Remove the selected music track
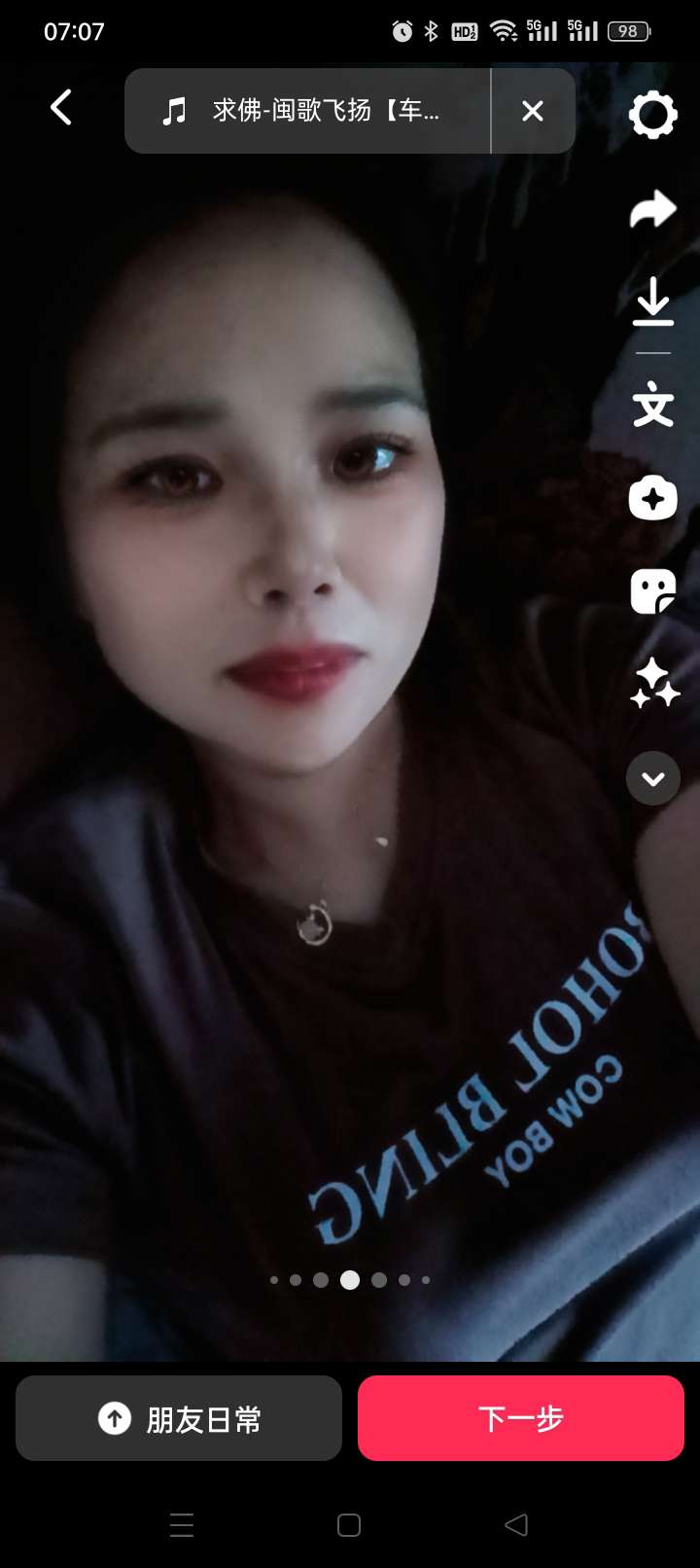700x1568 pixels. (533, 111)
